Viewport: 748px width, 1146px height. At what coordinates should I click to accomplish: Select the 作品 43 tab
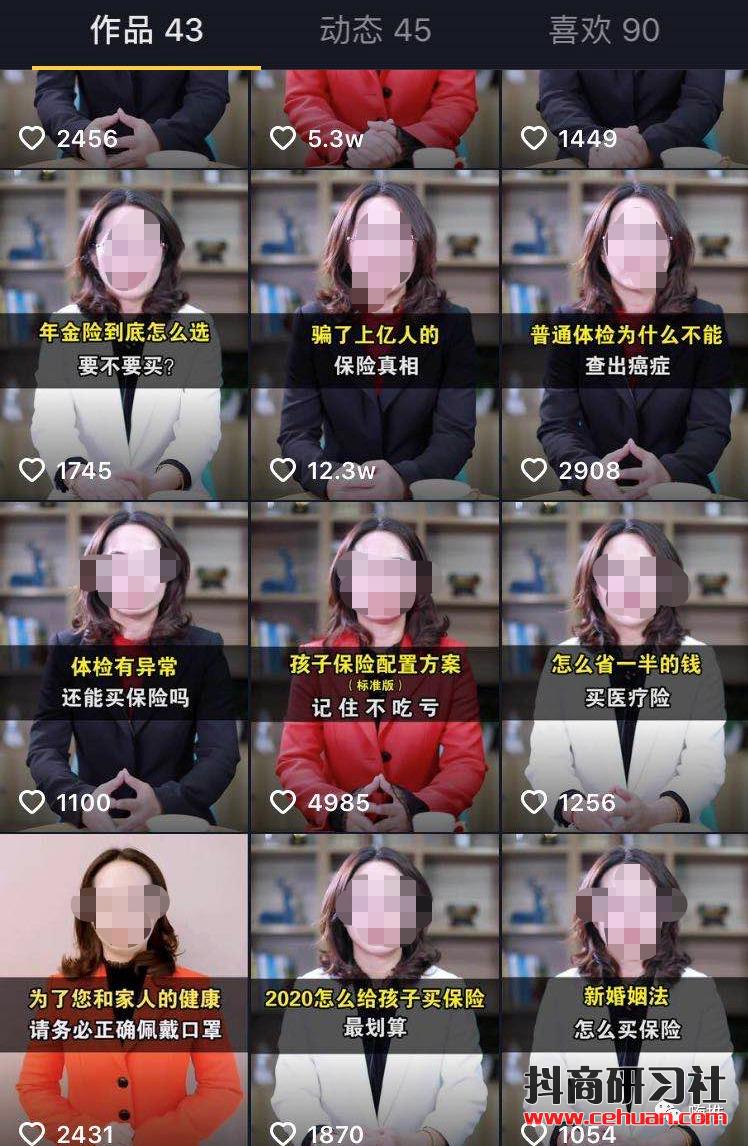(x=146, y=31)
